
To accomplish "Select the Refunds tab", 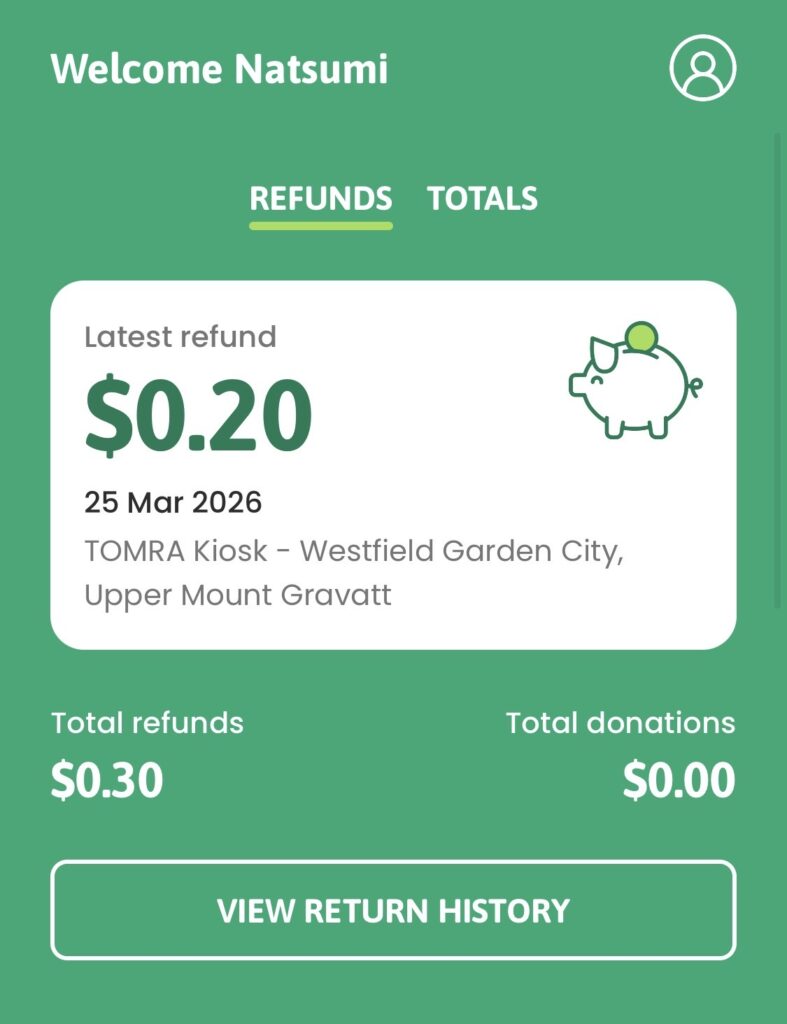I will pyautogui.click(x=320, y=198).
